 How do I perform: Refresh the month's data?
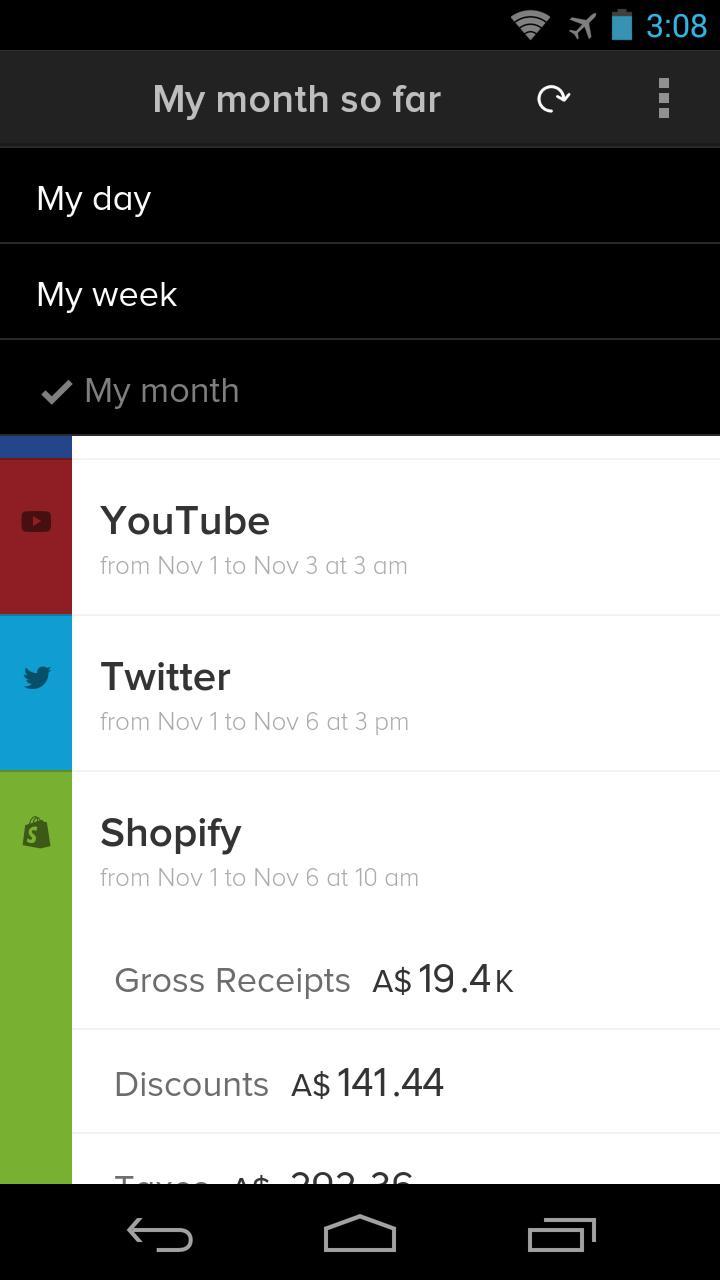553,98
